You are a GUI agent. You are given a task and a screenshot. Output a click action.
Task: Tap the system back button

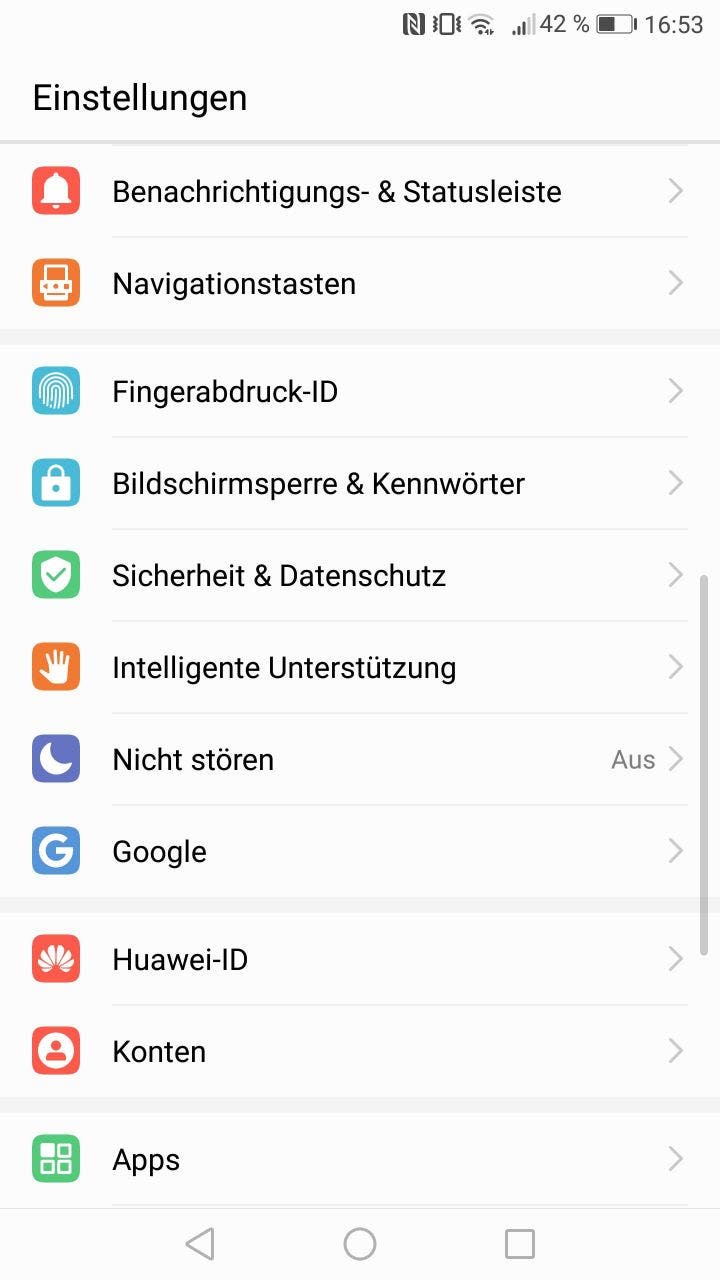200,1244
